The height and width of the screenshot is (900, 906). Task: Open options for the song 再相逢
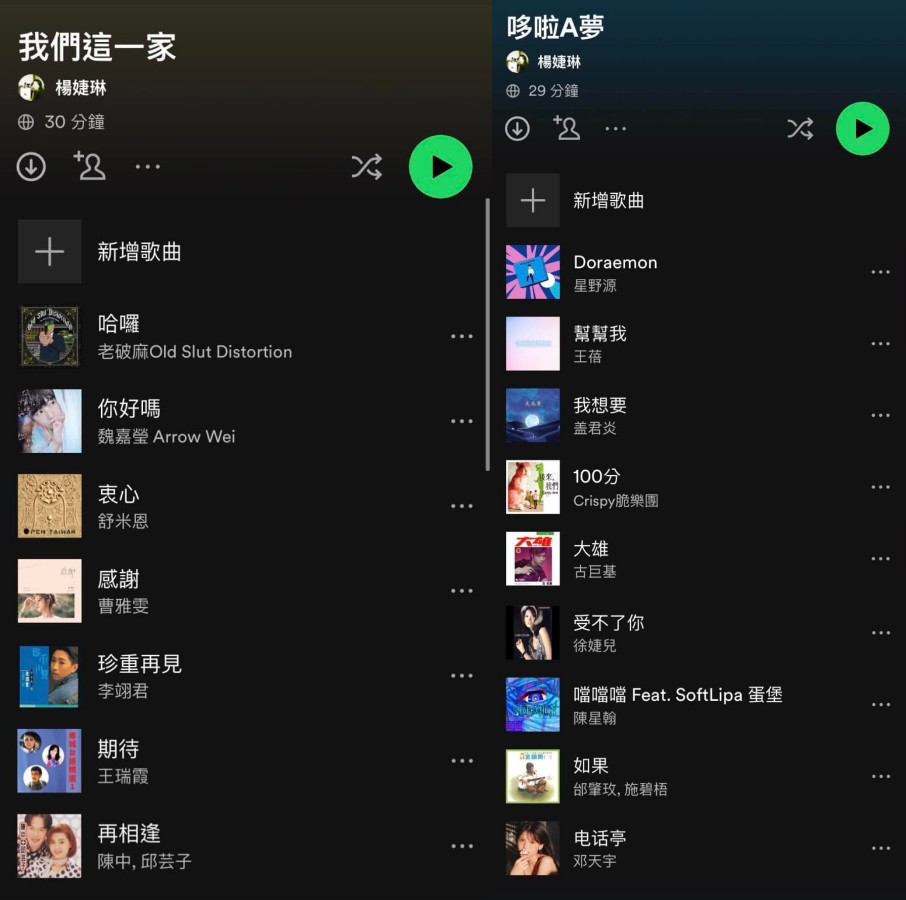(x=462, y=846)
